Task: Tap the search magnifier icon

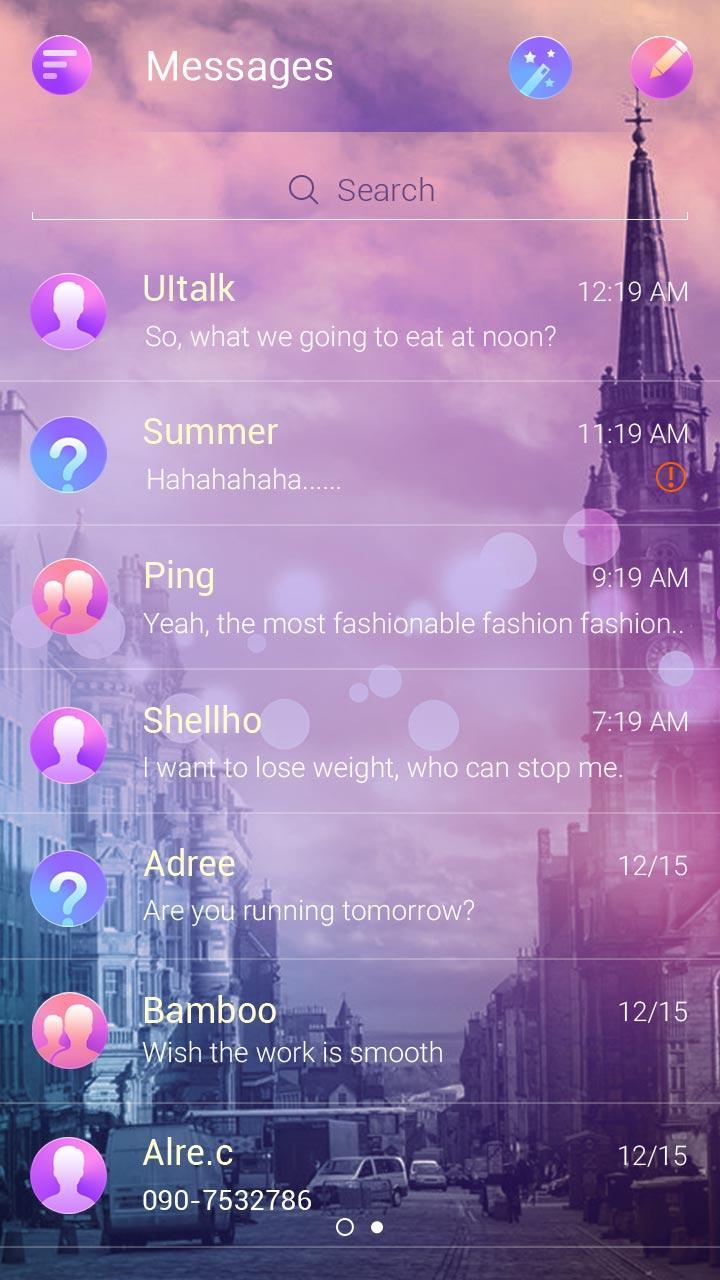Action: (x=303, y=189)
